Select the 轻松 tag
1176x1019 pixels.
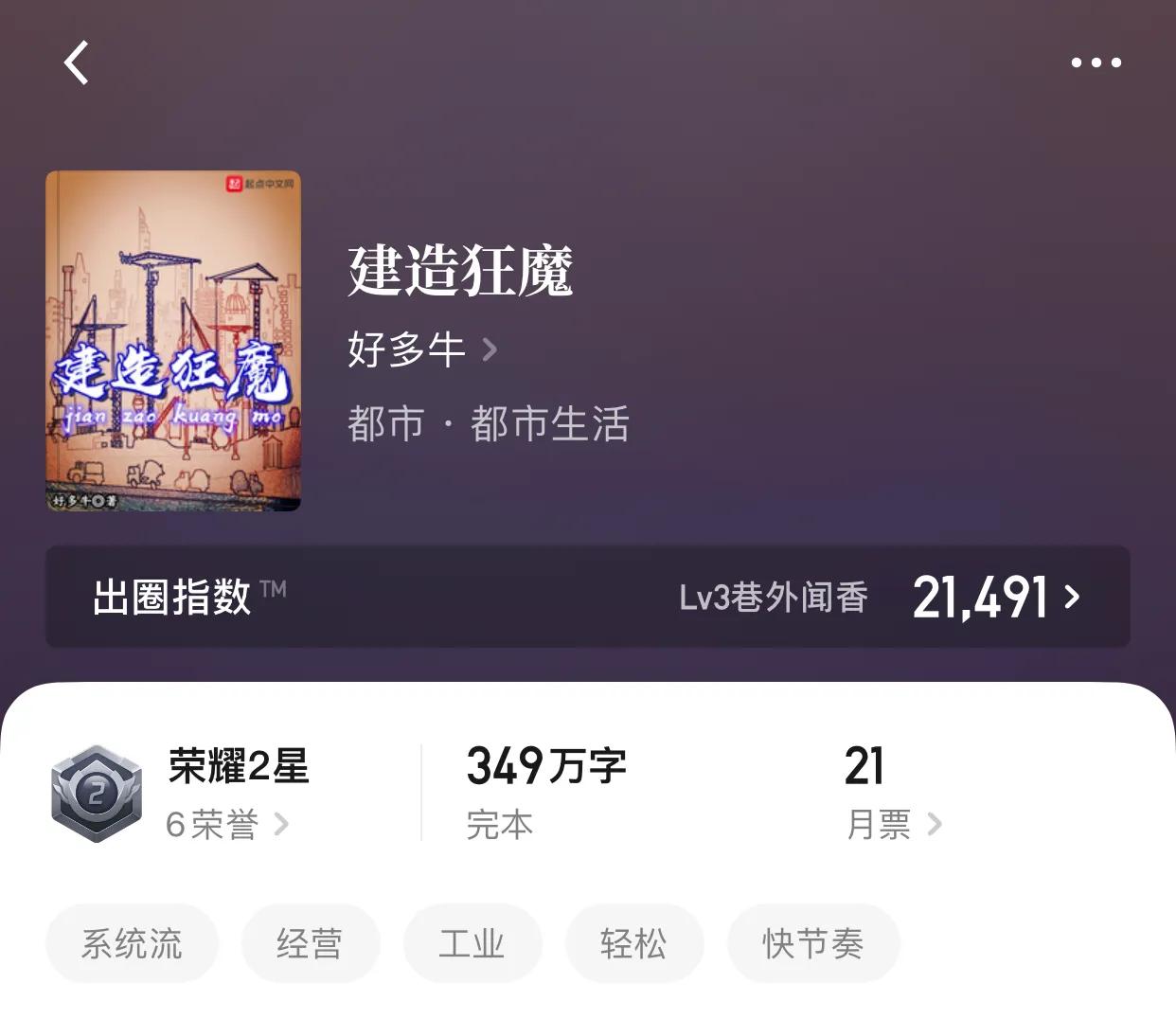633,943
